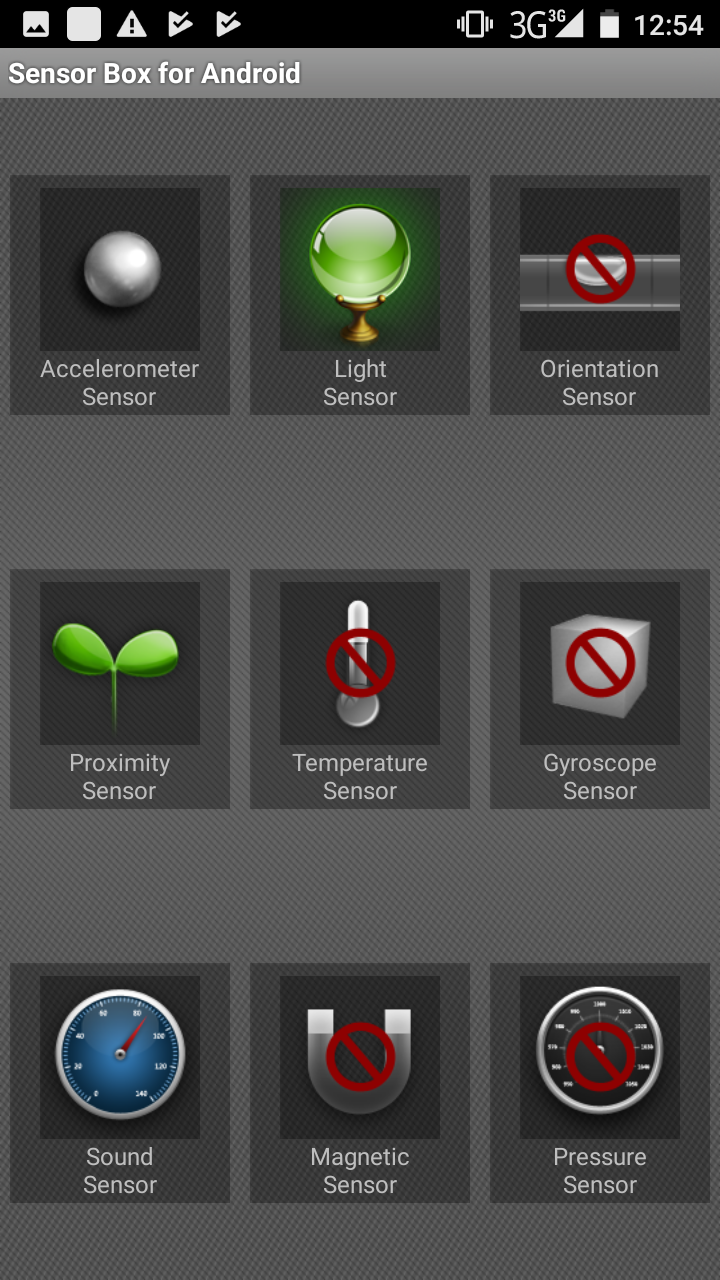Tap the Orientation Sensor tile
The width and height of the screenshot is (720, 1280).
(600, 295)
